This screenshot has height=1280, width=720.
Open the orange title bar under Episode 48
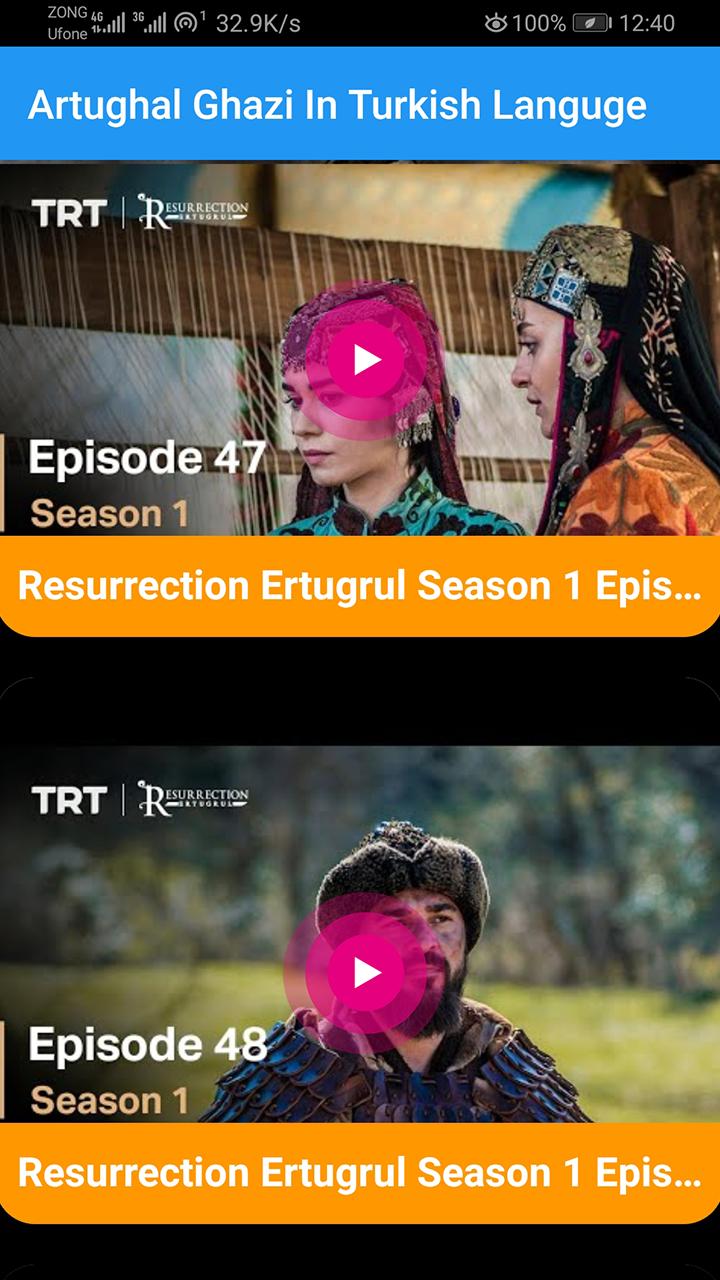coord(360,1172)
